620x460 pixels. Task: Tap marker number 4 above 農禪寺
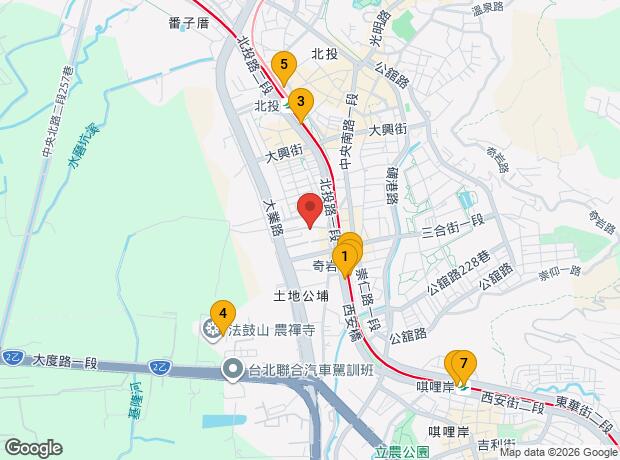[x=222, y=313]
